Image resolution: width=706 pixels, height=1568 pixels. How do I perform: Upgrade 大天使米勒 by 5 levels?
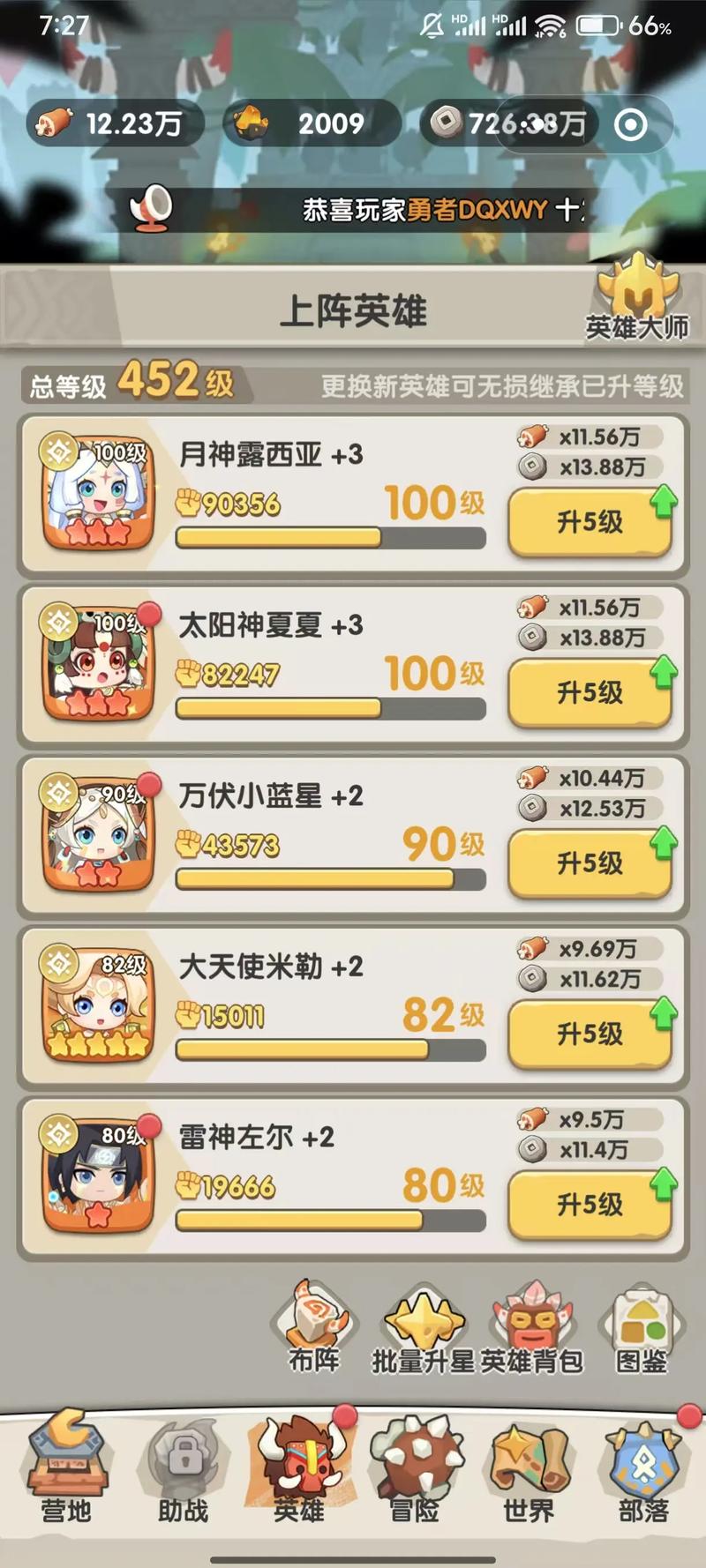click(x=590, y=1034)
